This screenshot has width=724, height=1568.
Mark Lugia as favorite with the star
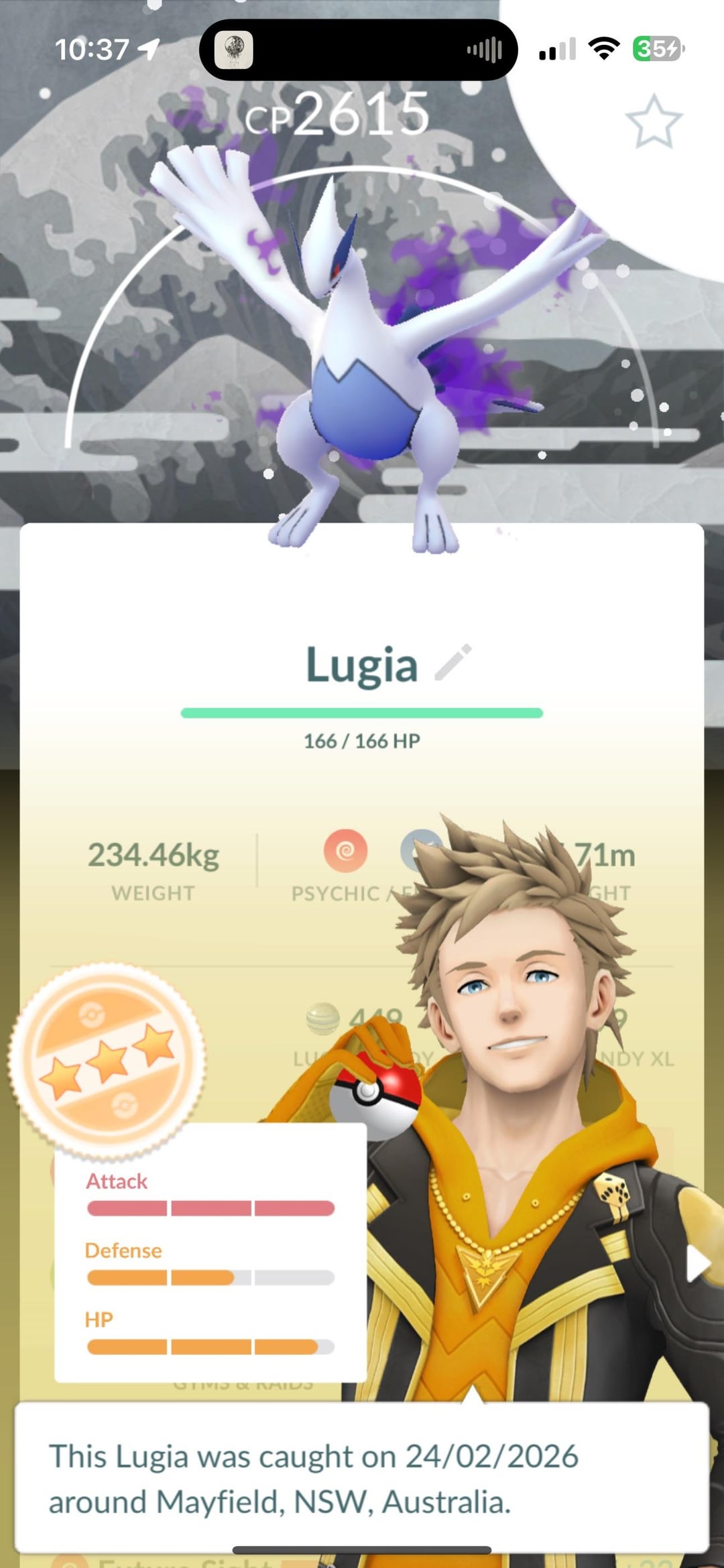pos(654,122)
